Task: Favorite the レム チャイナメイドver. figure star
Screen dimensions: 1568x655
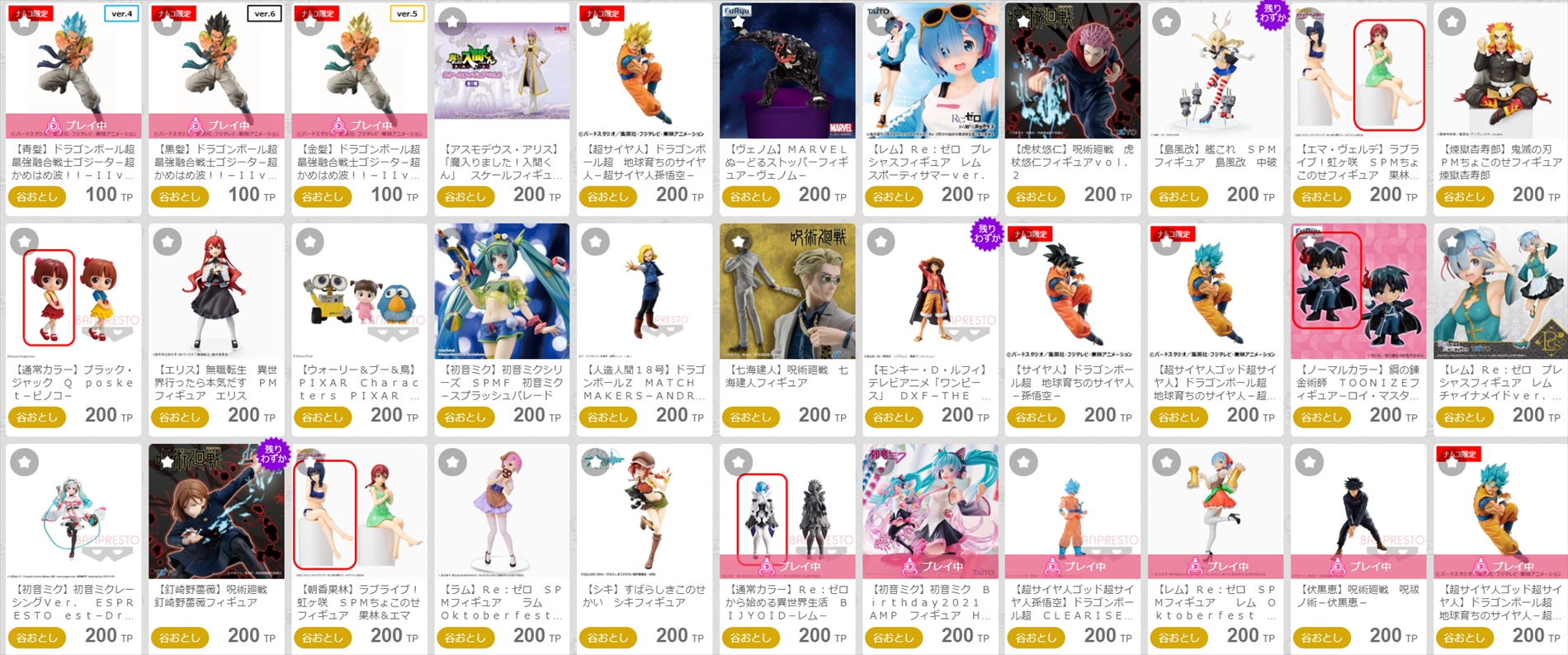Action: 1452,242
